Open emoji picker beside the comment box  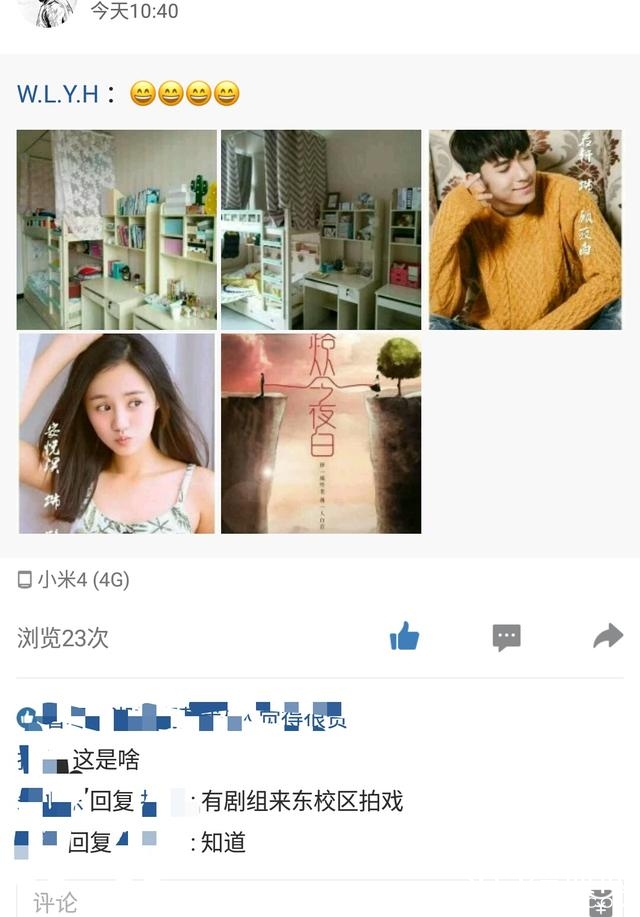coord(601,901)
